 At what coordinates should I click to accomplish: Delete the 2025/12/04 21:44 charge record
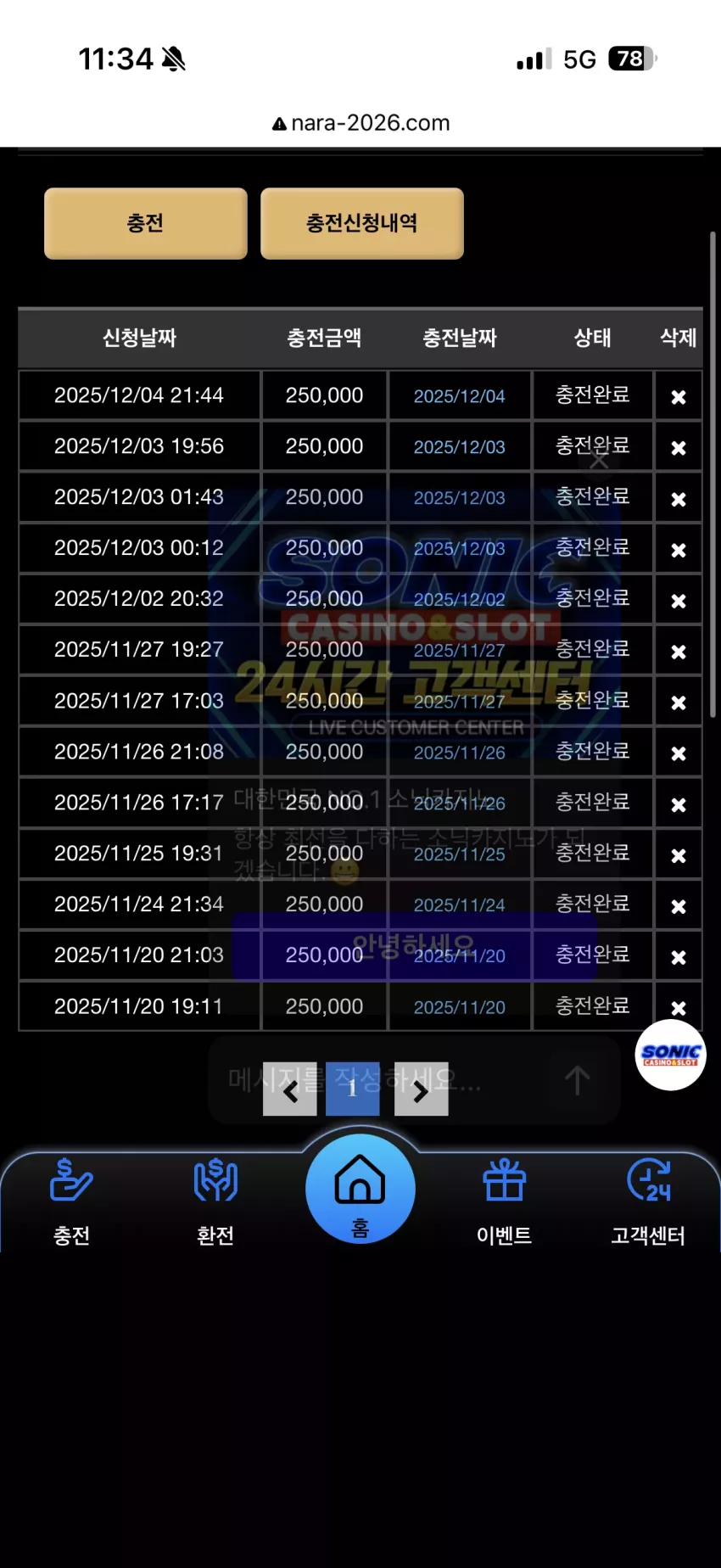coord(679,396)
